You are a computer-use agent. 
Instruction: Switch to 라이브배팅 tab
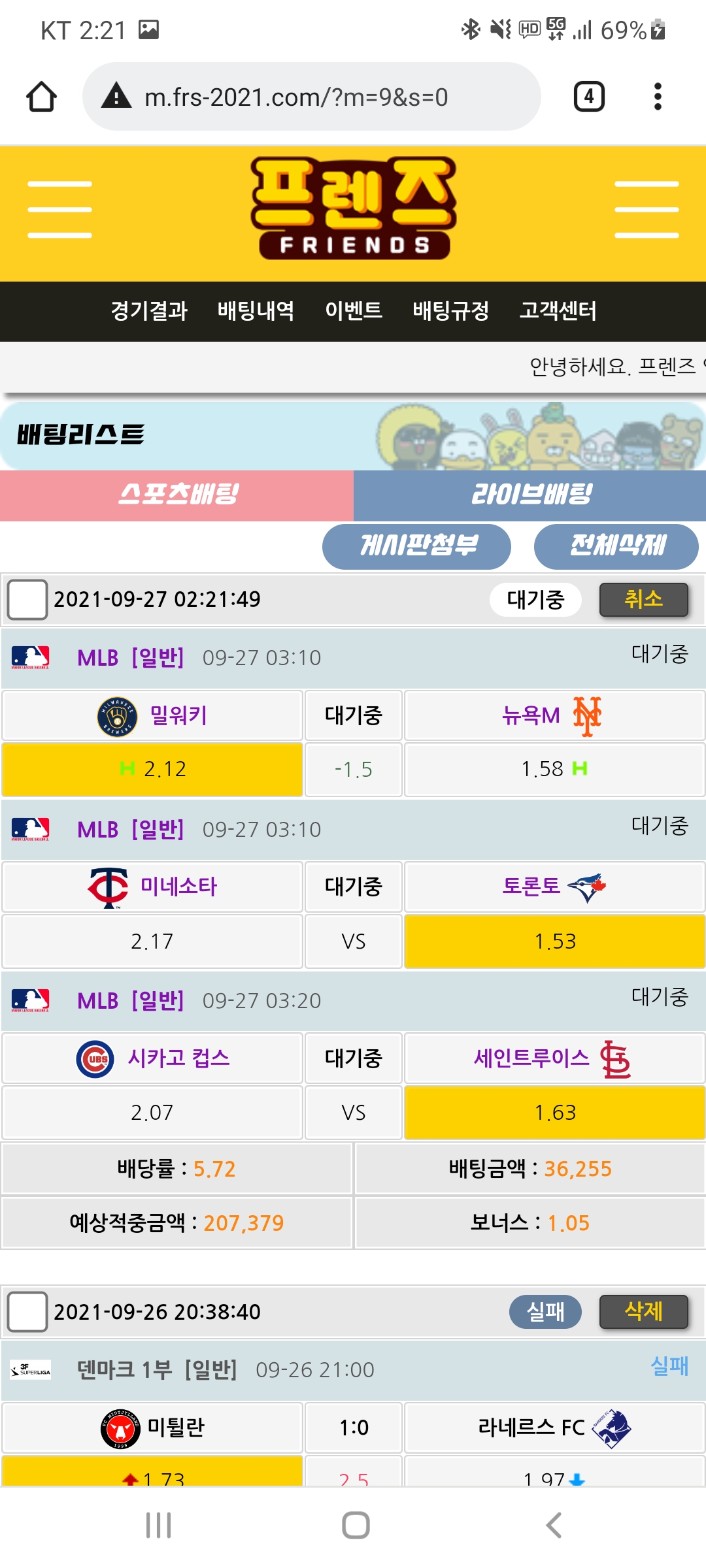(529, 495)
